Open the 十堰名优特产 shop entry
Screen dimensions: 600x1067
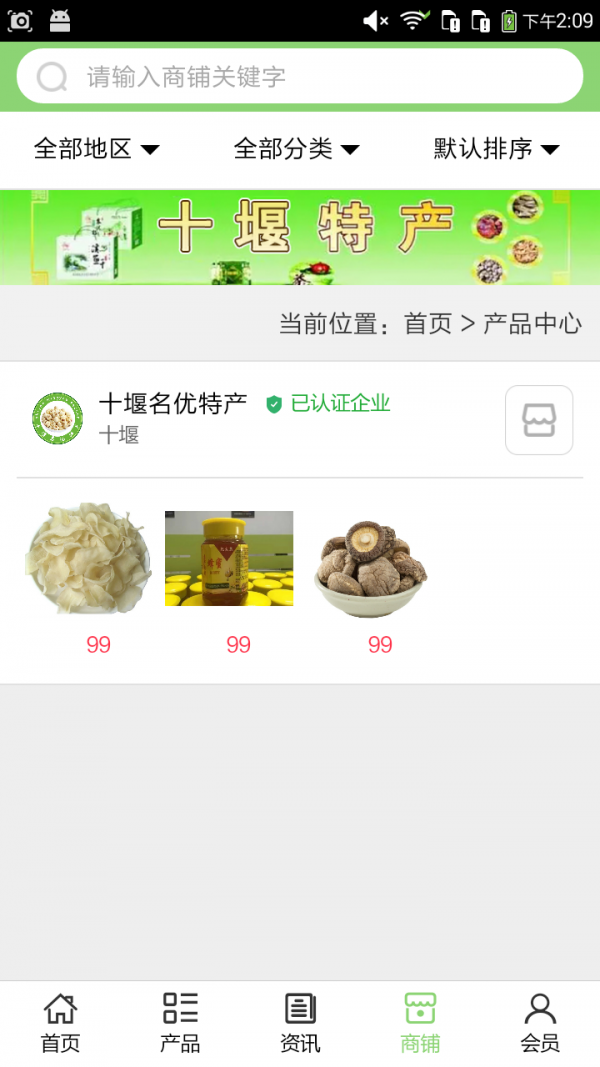(x=173, y=404)
